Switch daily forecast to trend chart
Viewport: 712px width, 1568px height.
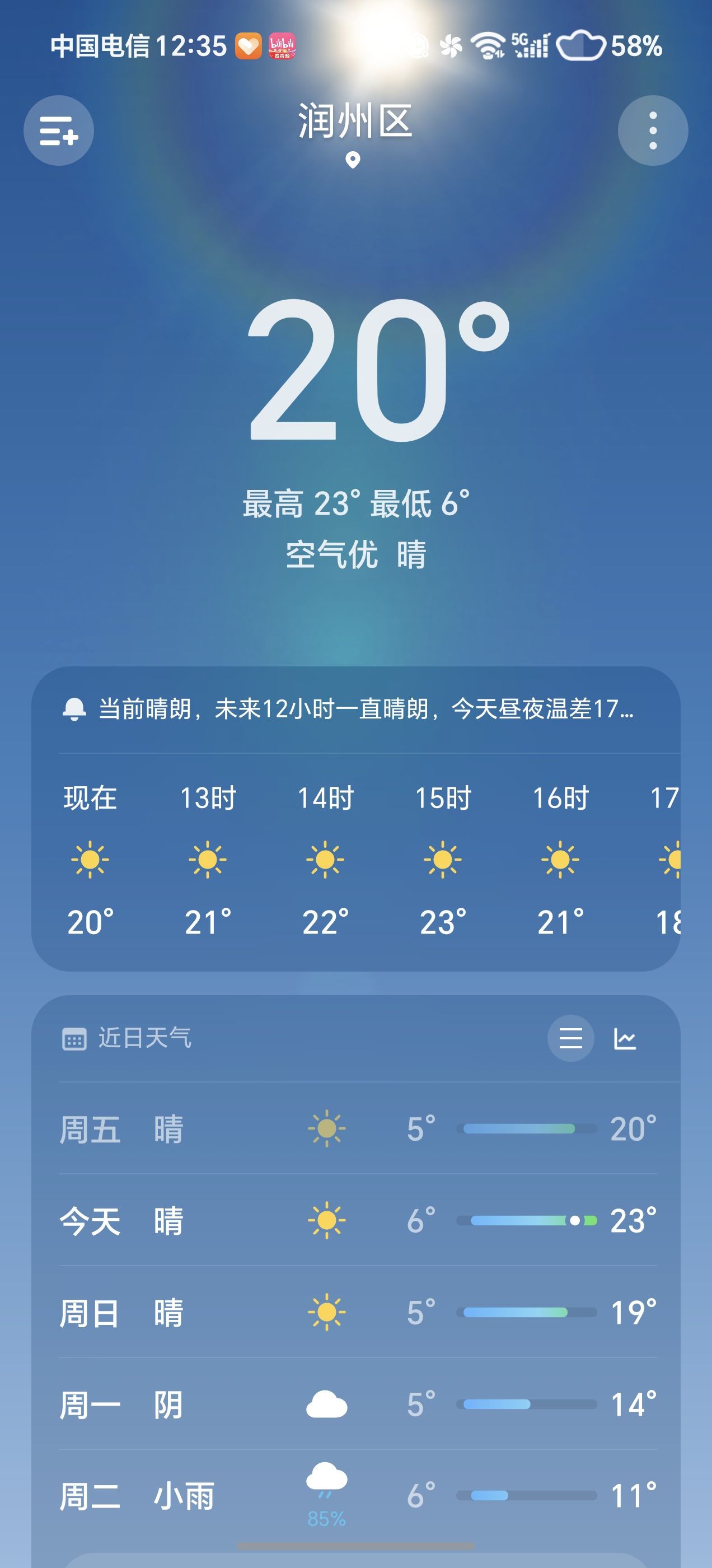[624, 1038]
